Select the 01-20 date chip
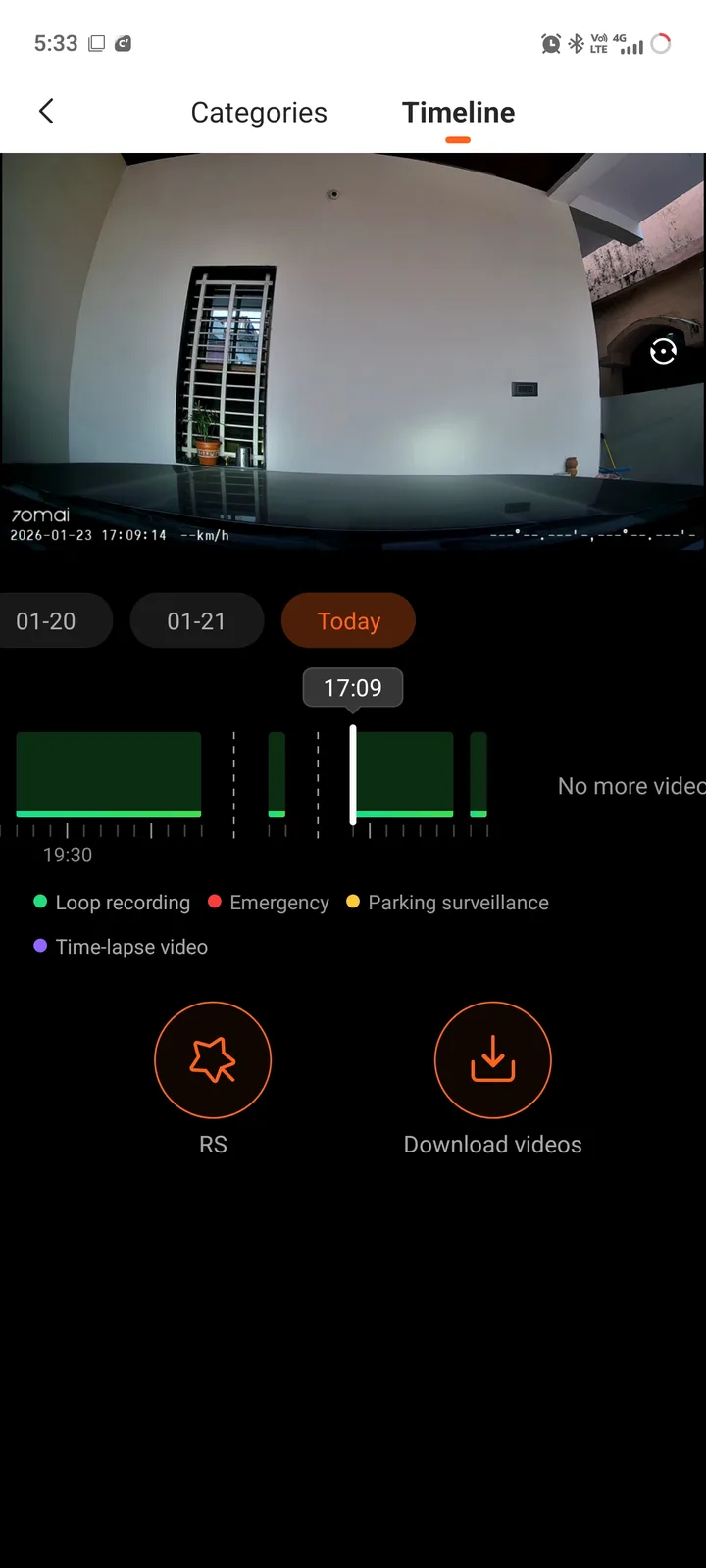706x1568 pixels. [47, 621]
